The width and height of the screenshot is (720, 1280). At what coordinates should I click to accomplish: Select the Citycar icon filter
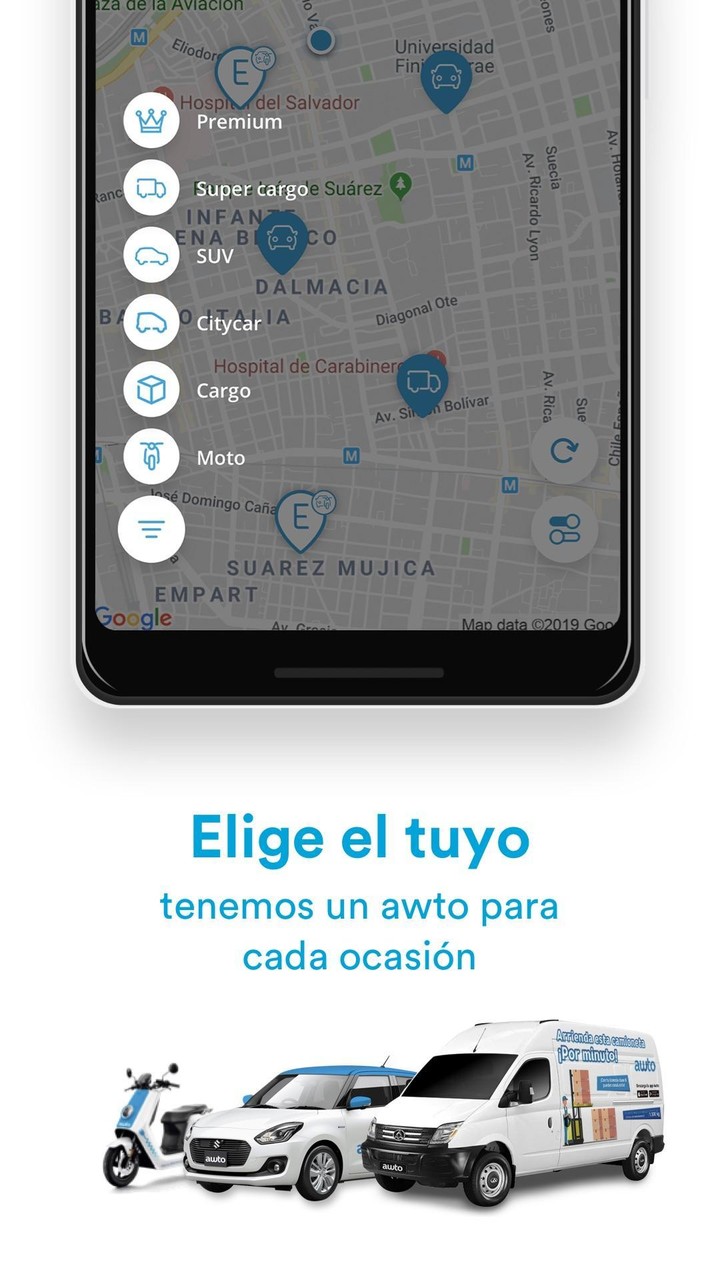pyautogui.click(x=150, y=322)
